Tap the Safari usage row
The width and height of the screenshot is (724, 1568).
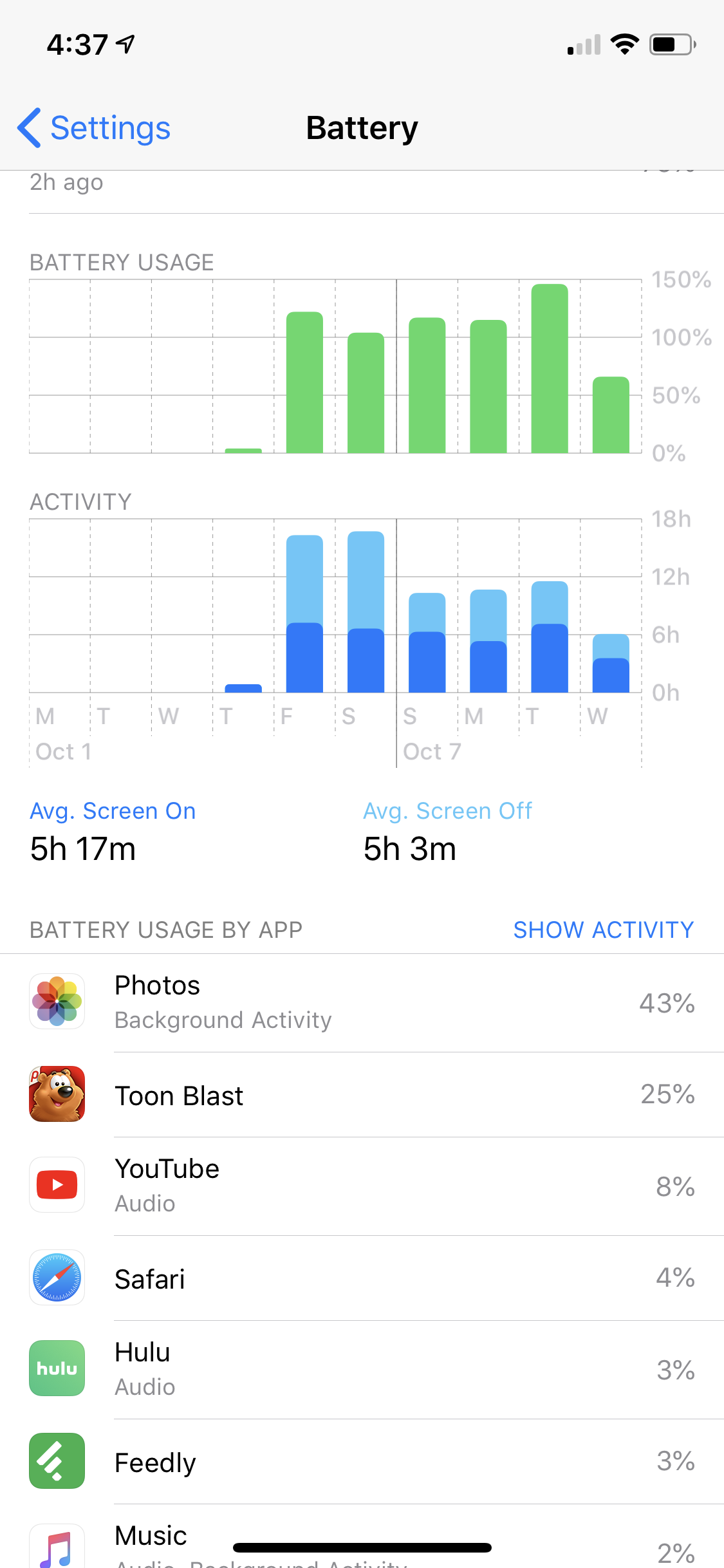click(362, 1278)
